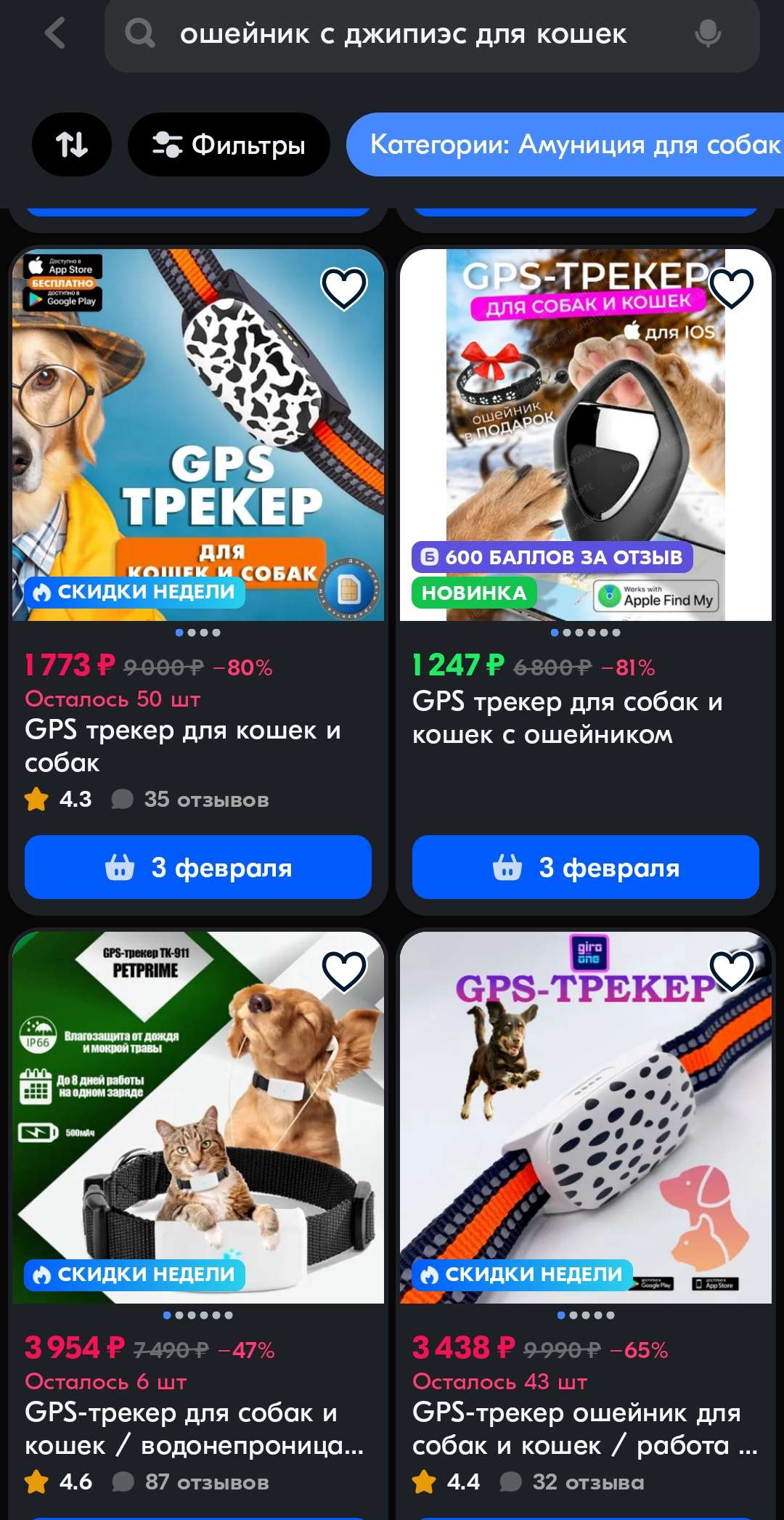
Task: Open the GPS трекер для кошек и собак product
Action: 183,746
